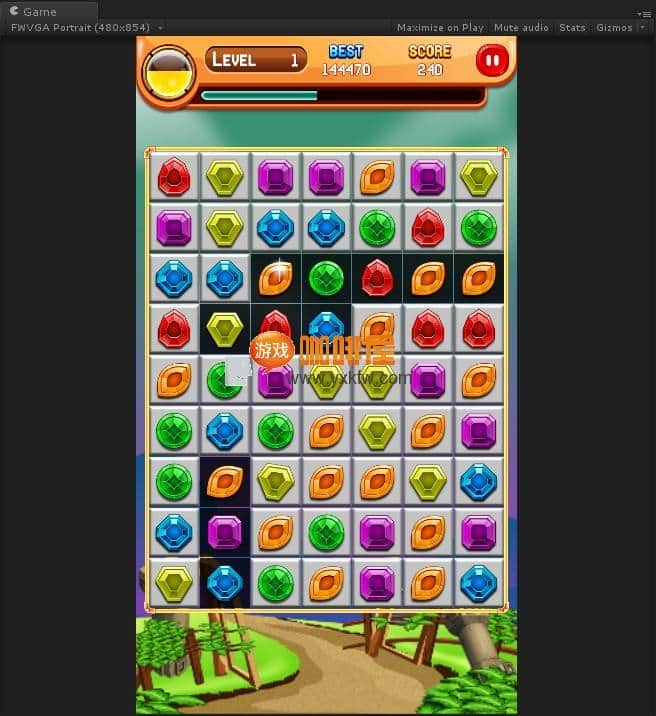This screenshot has height=716, width=656.
Task: Select the Game tab
Action: (x=38, y=11)
